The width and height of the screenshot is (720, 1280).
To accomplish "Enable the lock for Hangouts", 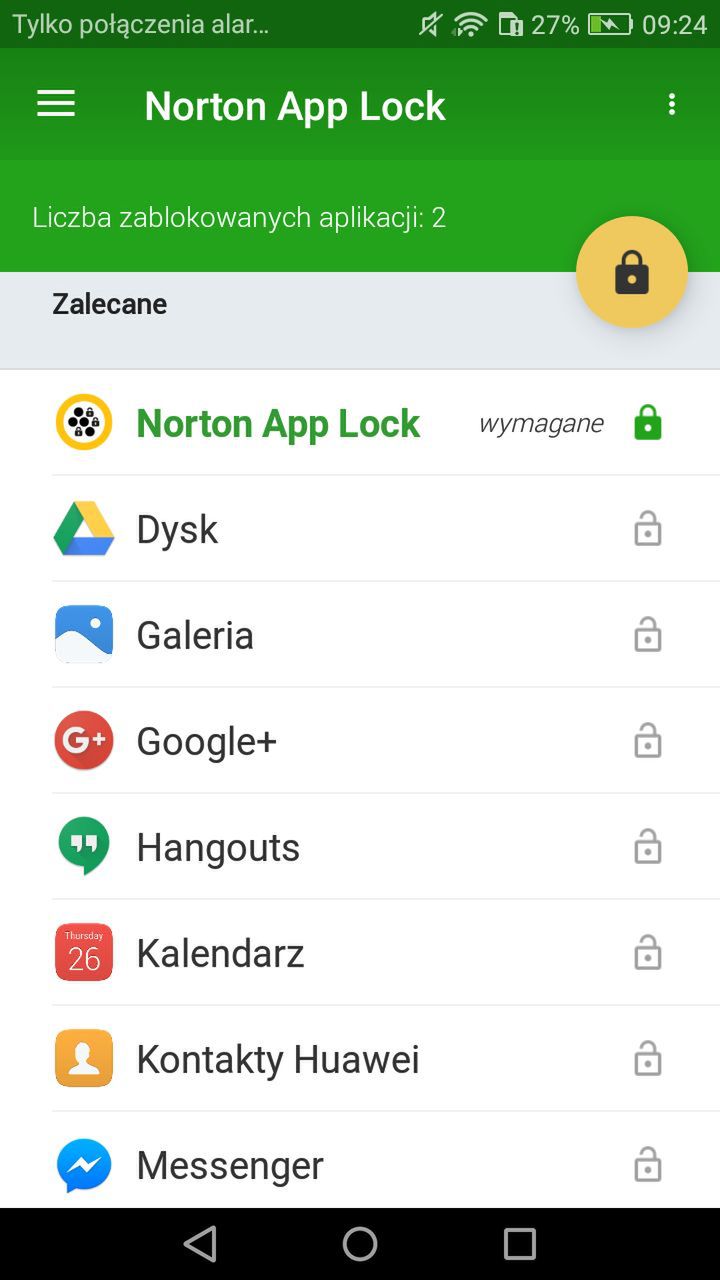I will (648, 846).
